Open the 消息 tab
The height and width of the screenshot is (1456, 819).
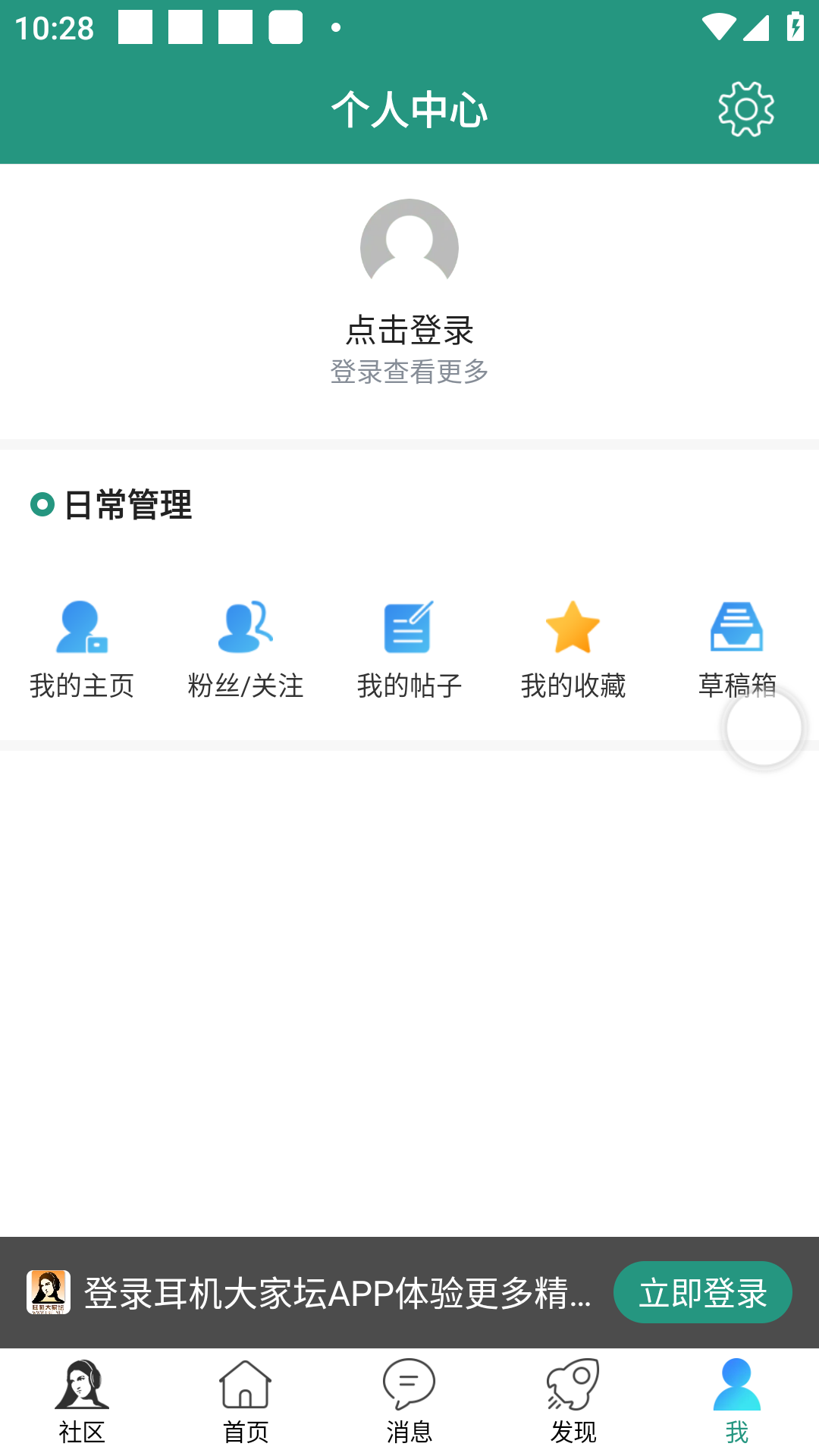point(409,1401)
